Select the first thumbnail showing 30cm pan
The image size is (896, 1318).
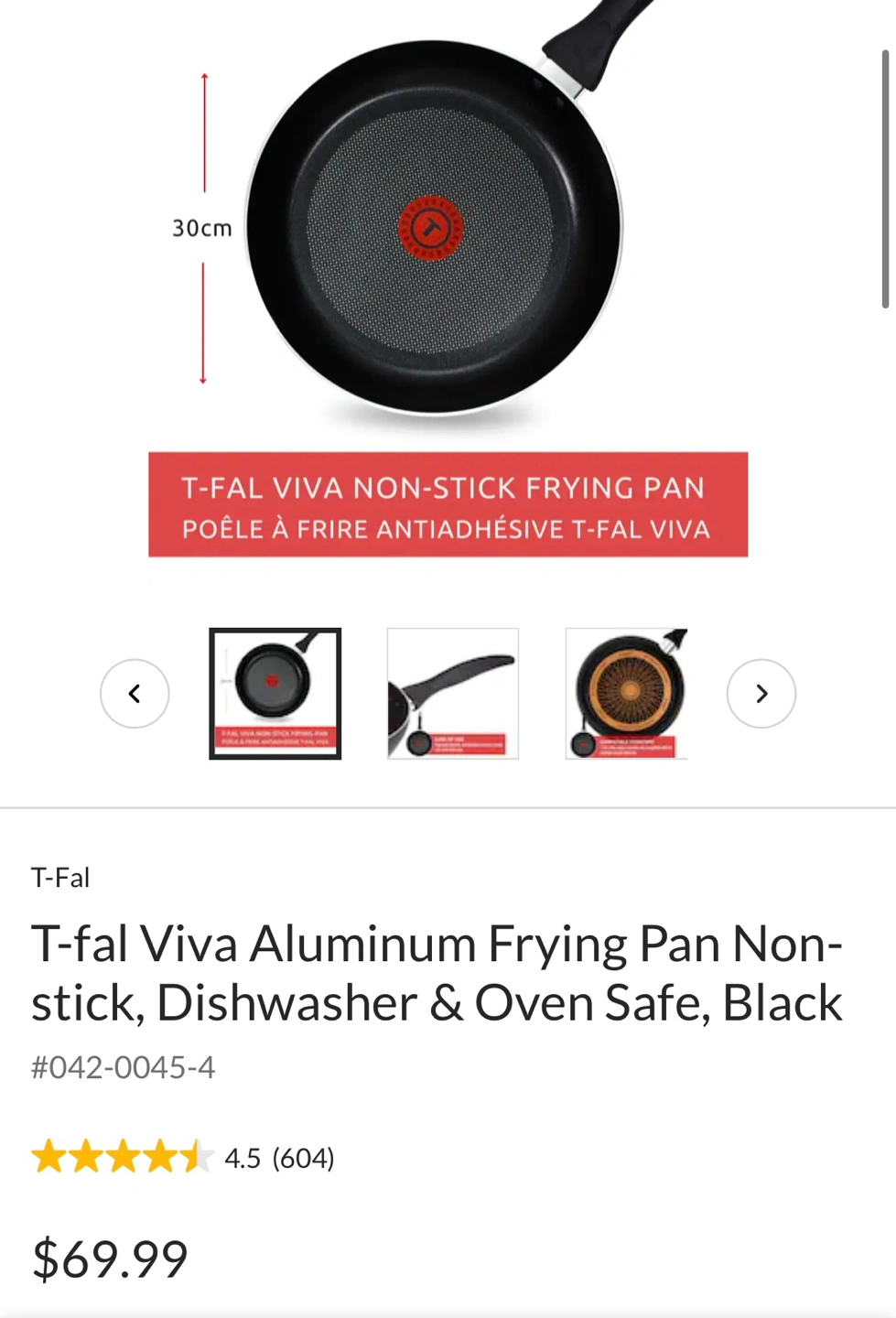coord(275,694)
